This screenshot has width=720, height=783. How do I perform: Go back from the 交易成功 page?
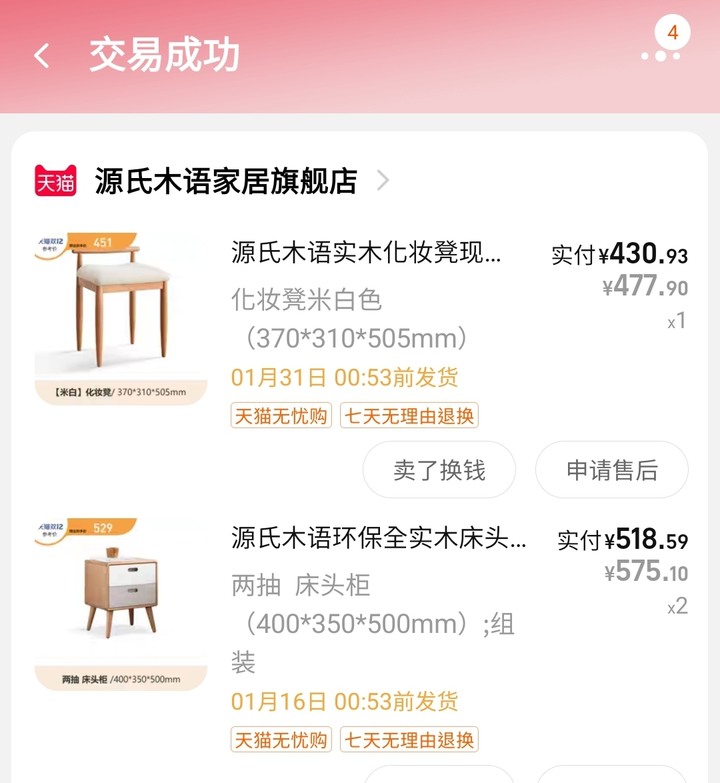42,56
